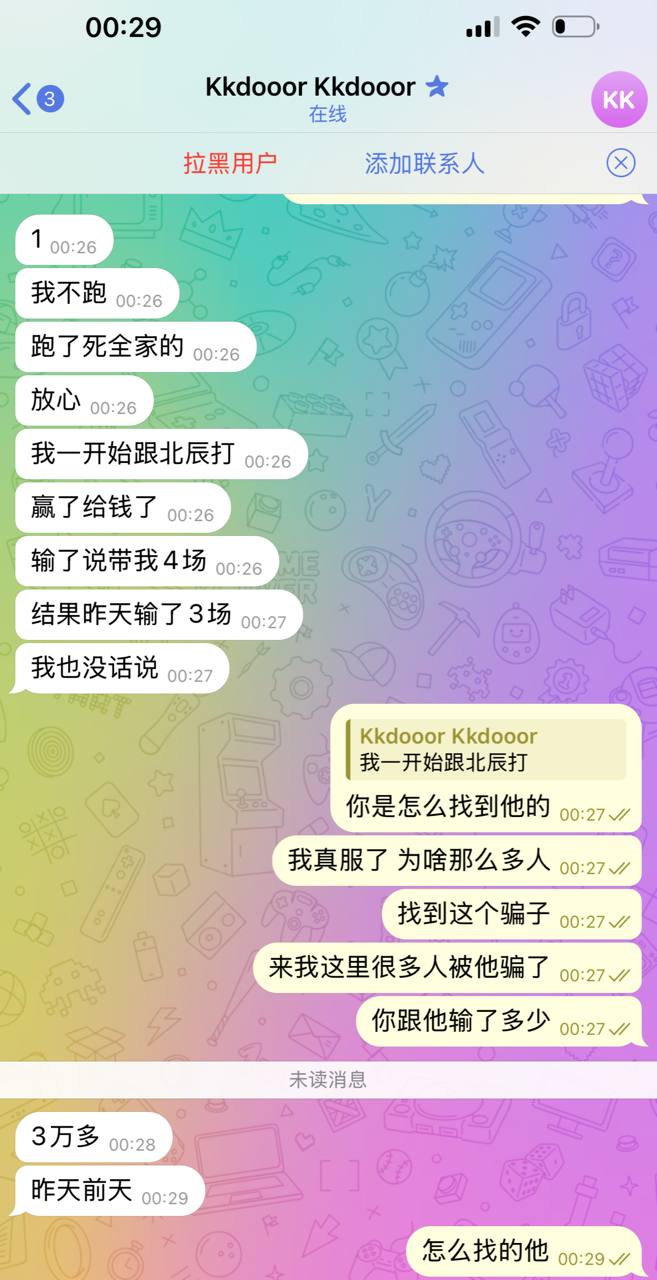Open Kkdooor Kkdooor profile avatar
Viewport: 657px width, 1280px height.
619,100
